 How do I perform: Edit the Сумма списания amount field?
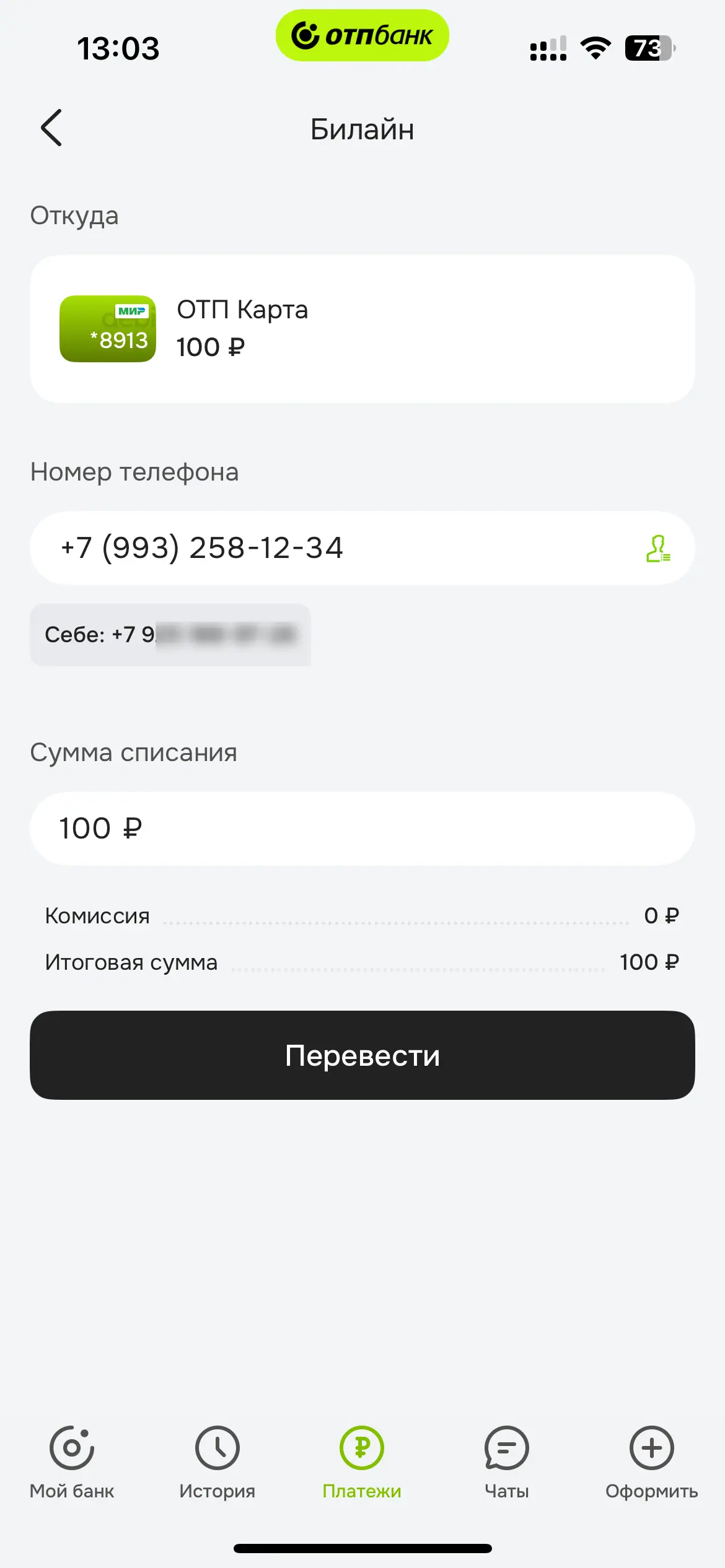(x=362, y=829)
